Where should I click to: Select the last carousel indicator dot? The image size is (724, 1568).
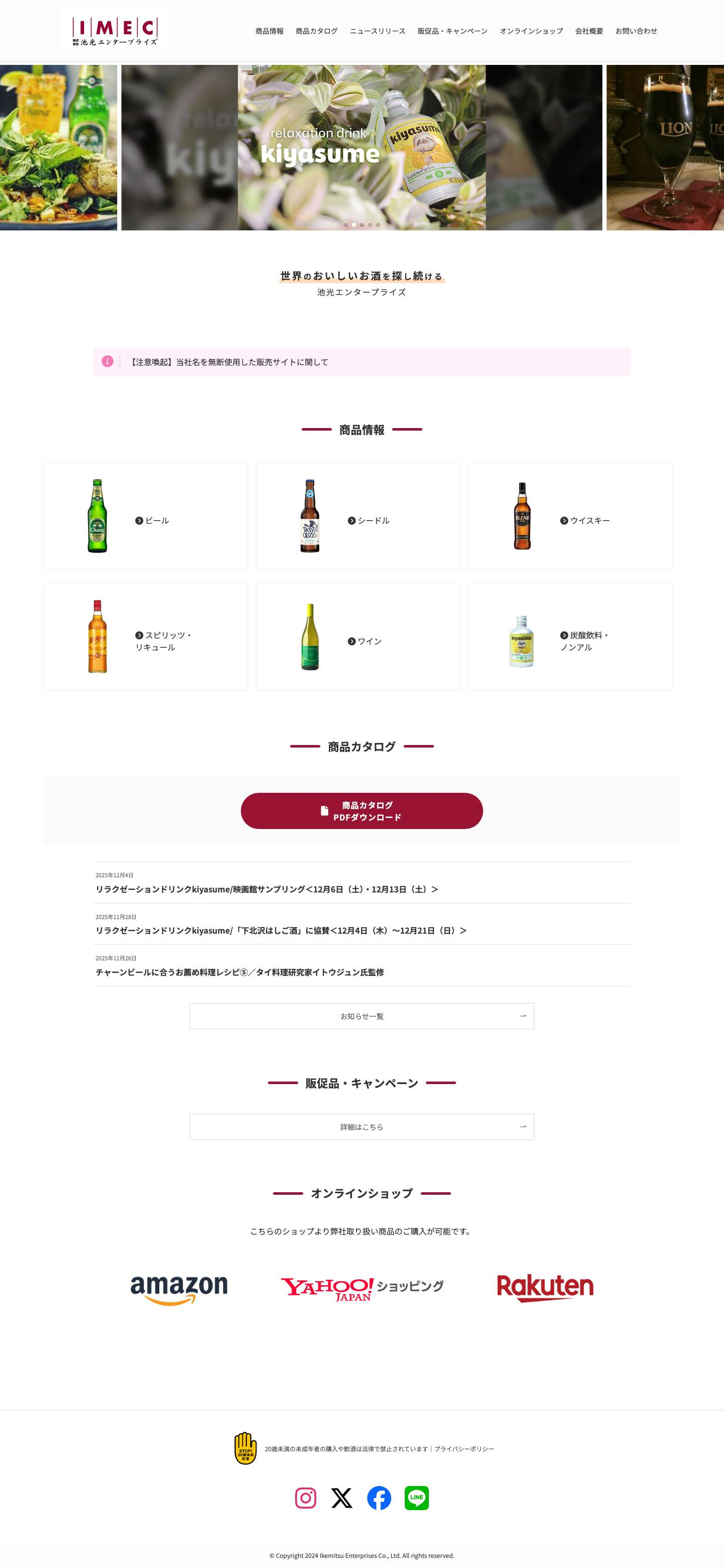coord(379,225)
